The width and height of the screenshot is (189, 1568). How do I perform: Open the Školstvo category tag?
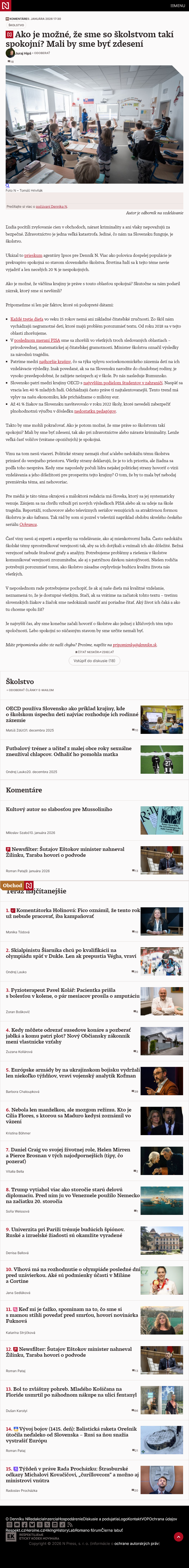(x=17, y=25)
